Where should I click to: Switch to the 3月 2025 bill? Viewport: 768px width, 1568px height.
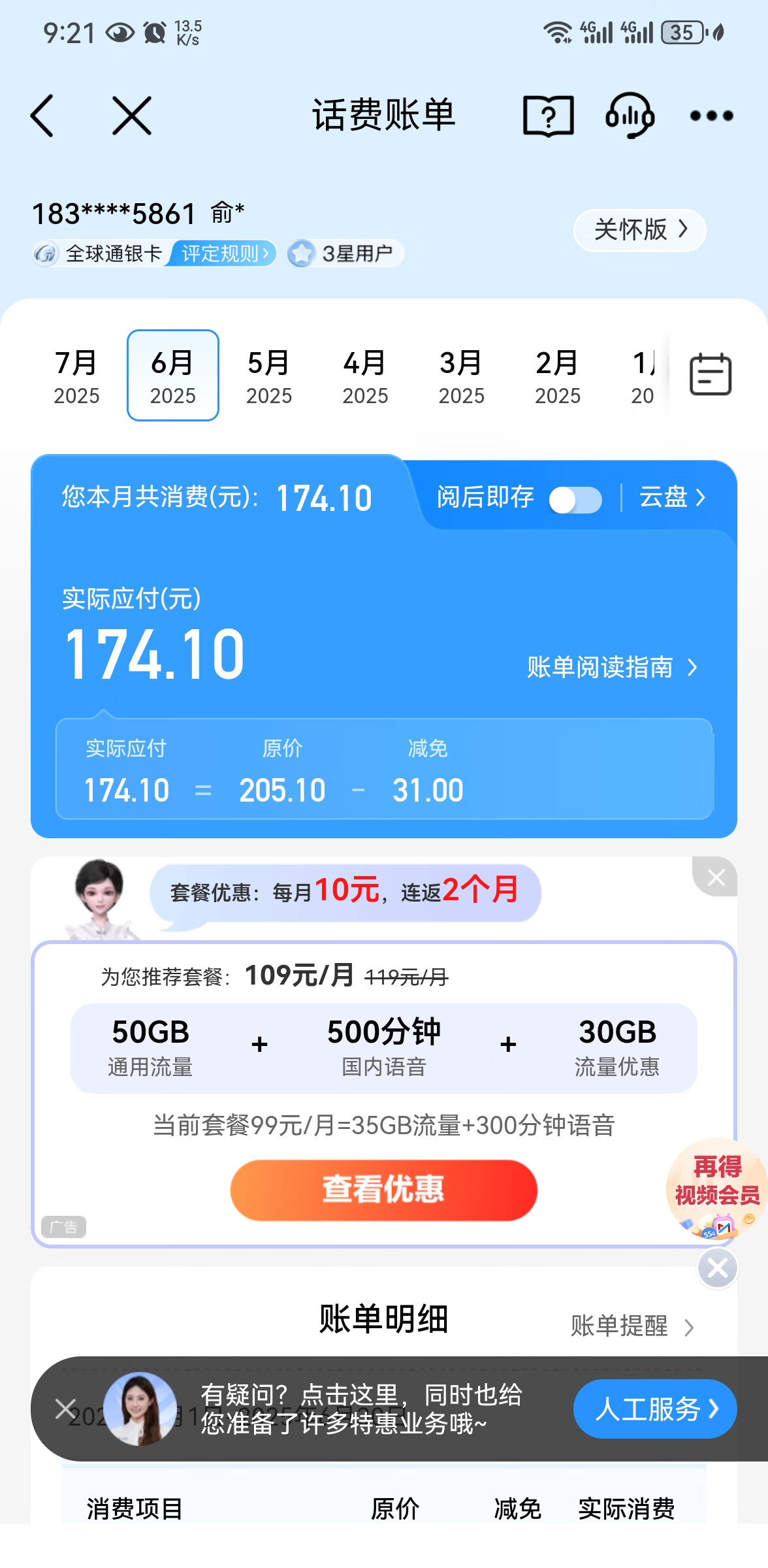(x=461, y=376)
